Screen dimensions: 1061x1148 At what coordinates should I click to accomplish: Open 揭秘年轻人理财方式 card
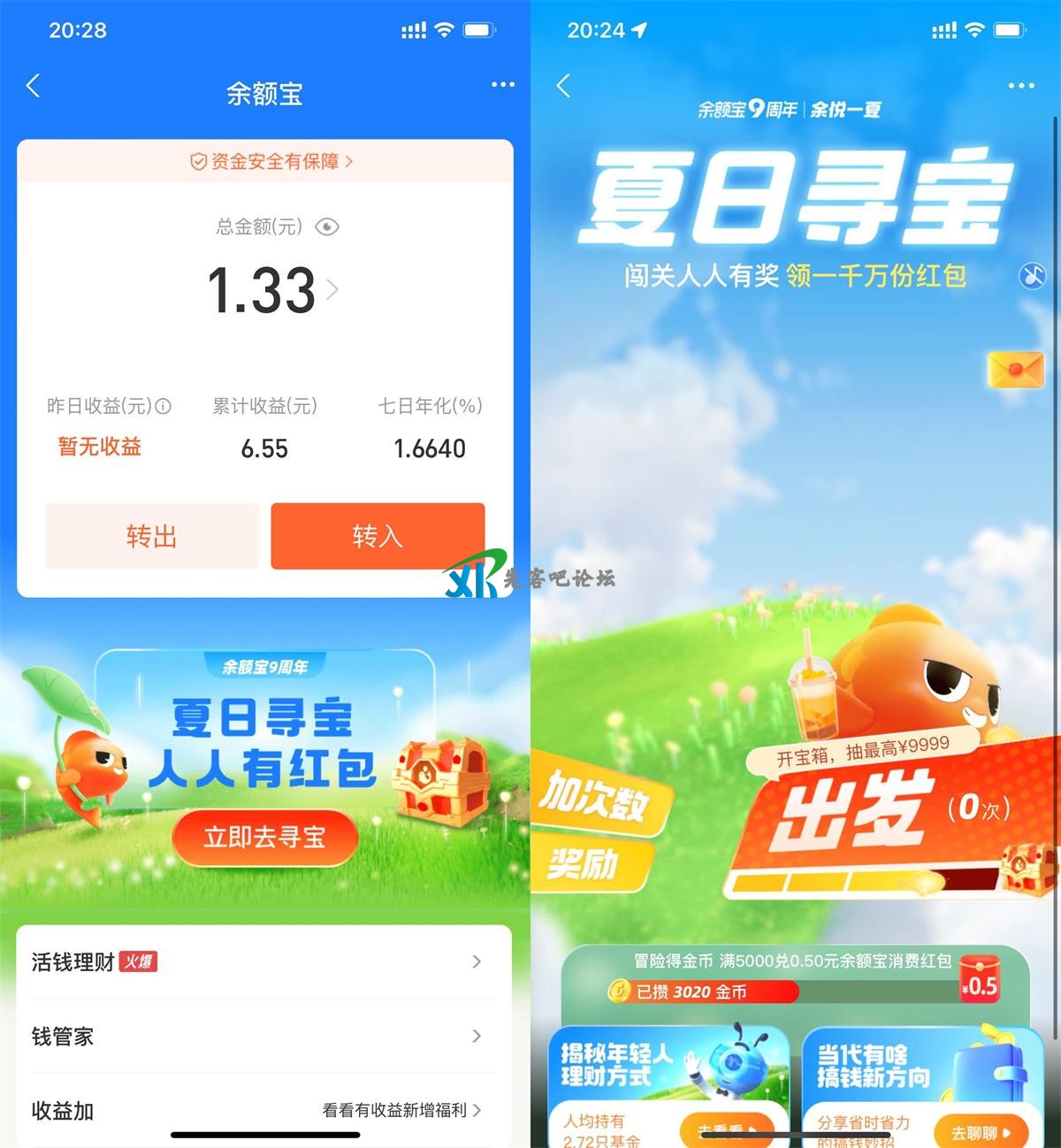[x=668, y=1083]
